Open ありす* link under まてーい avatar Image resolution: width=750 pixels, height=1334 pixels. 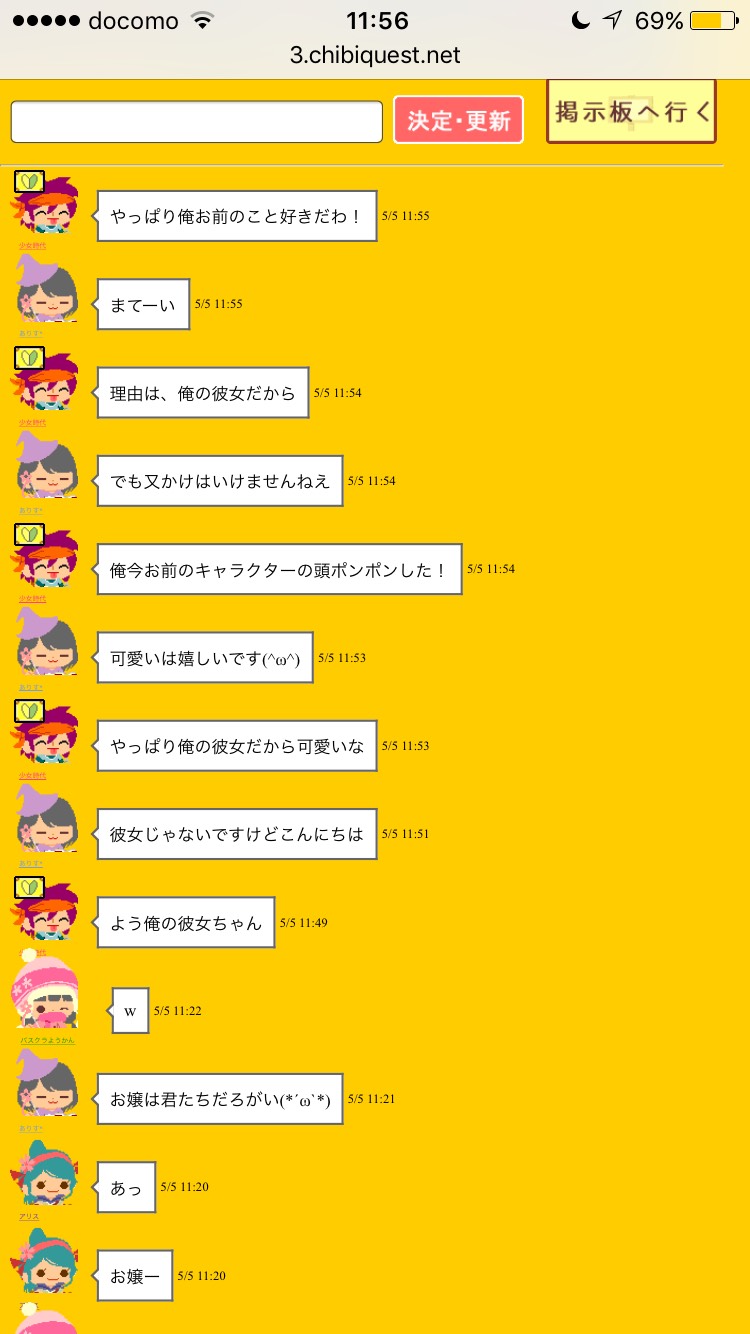pos(30,333)
